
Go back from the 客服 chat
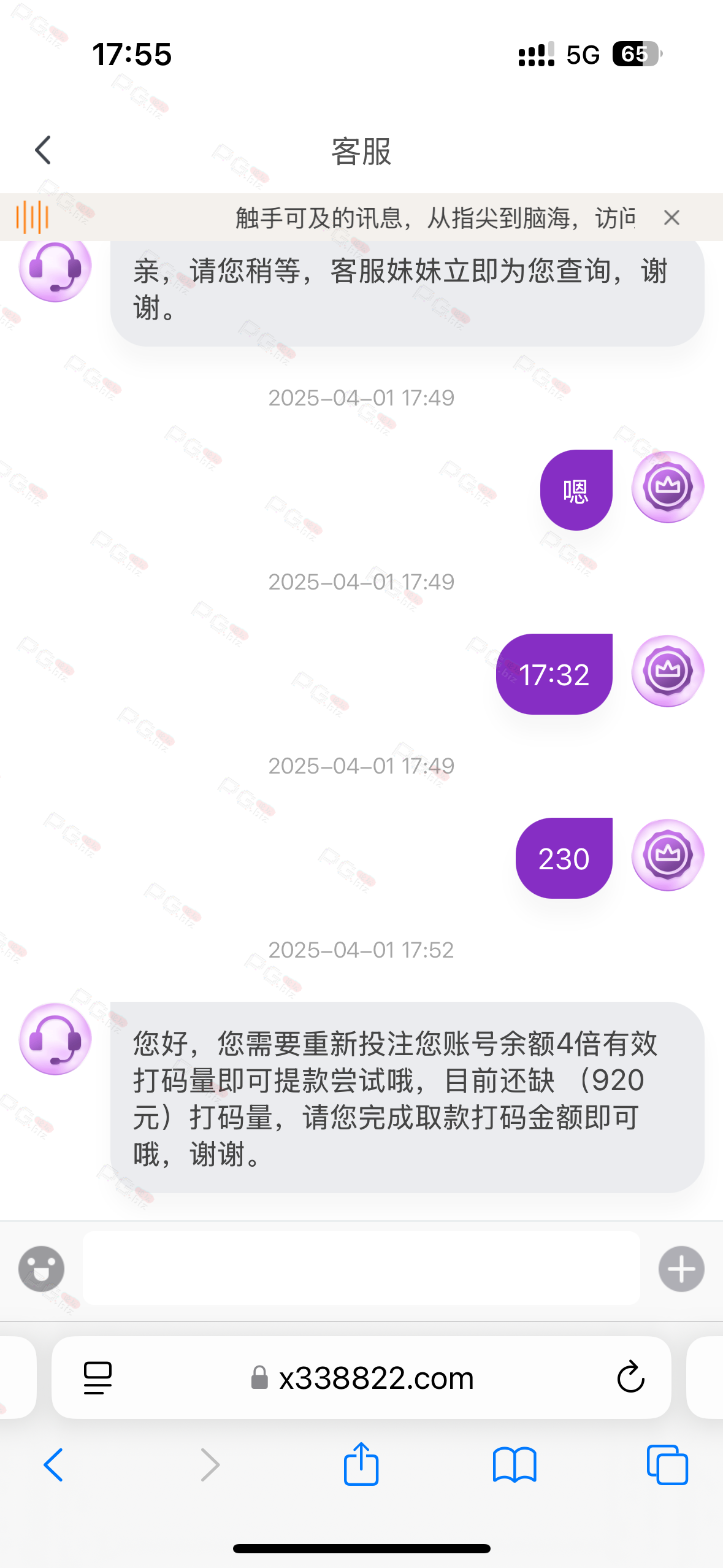(43, 150)
